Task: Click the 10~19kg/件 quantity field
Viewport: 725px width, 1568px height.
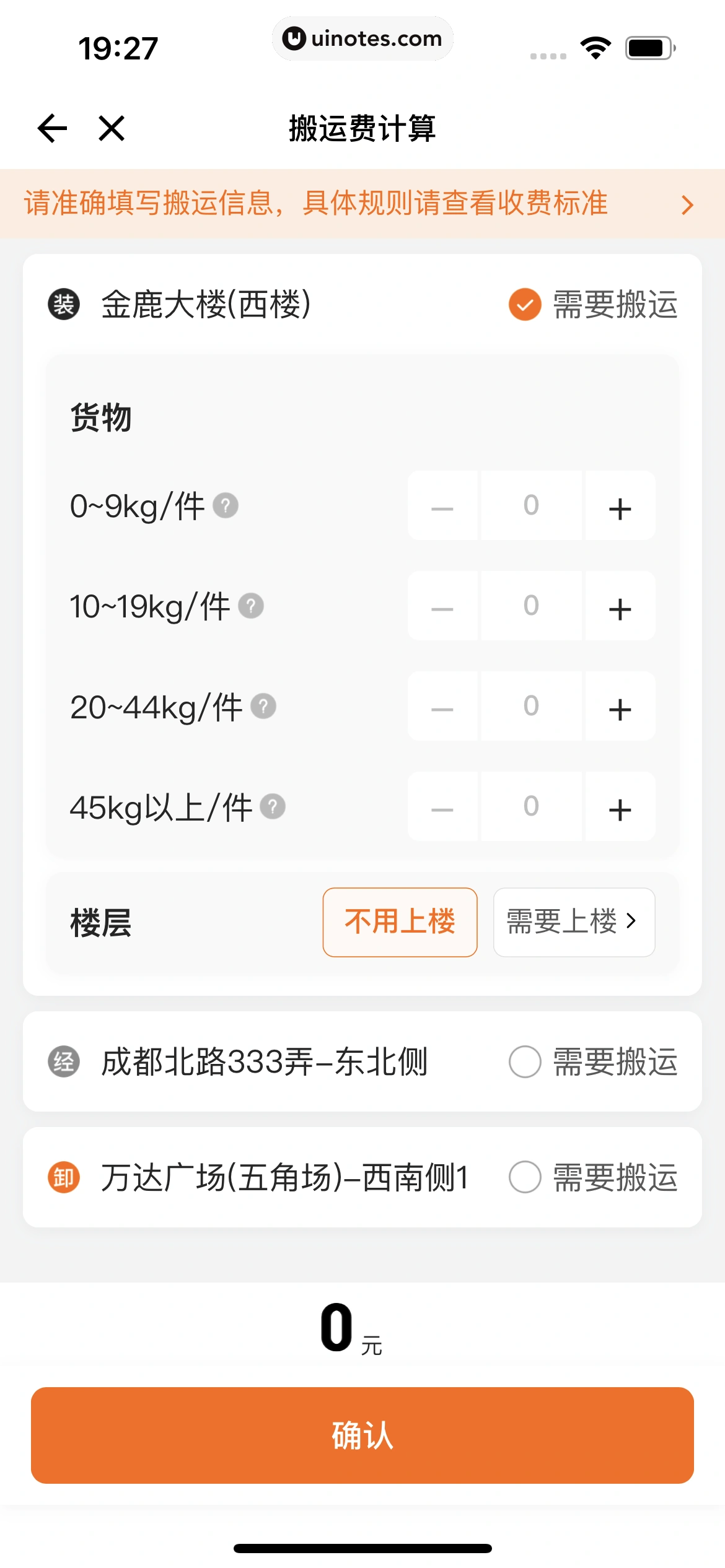Action: coord(531,606)
